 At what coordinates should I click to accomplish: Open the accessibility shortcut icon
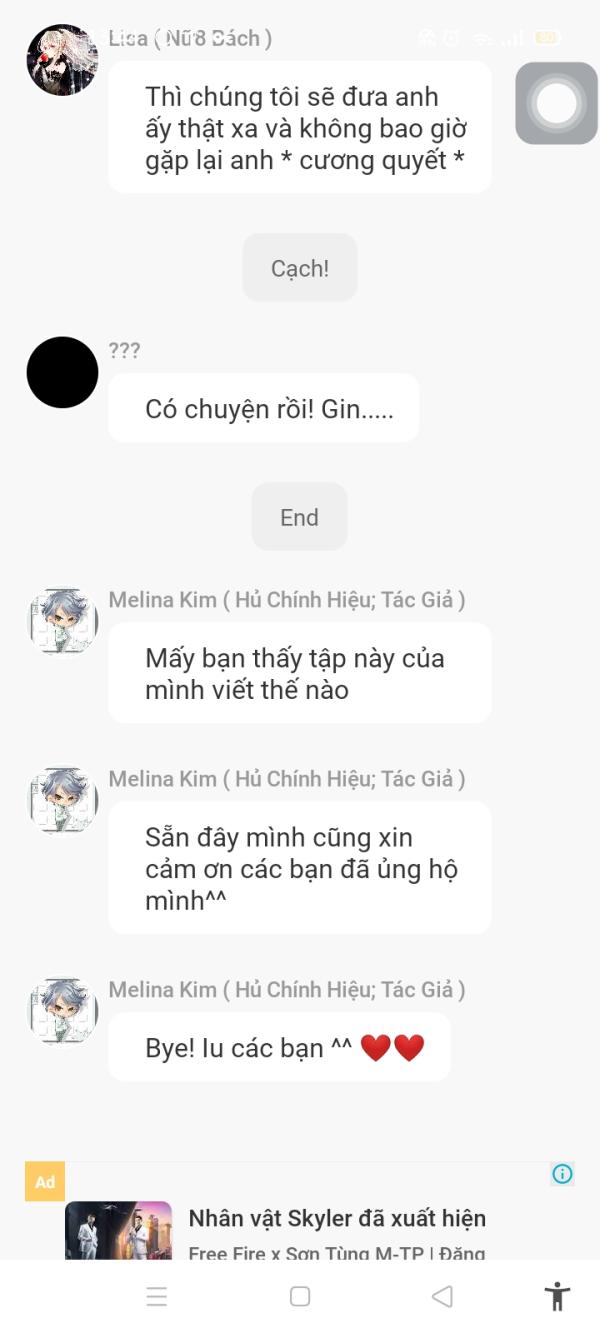click(557, 1297)
